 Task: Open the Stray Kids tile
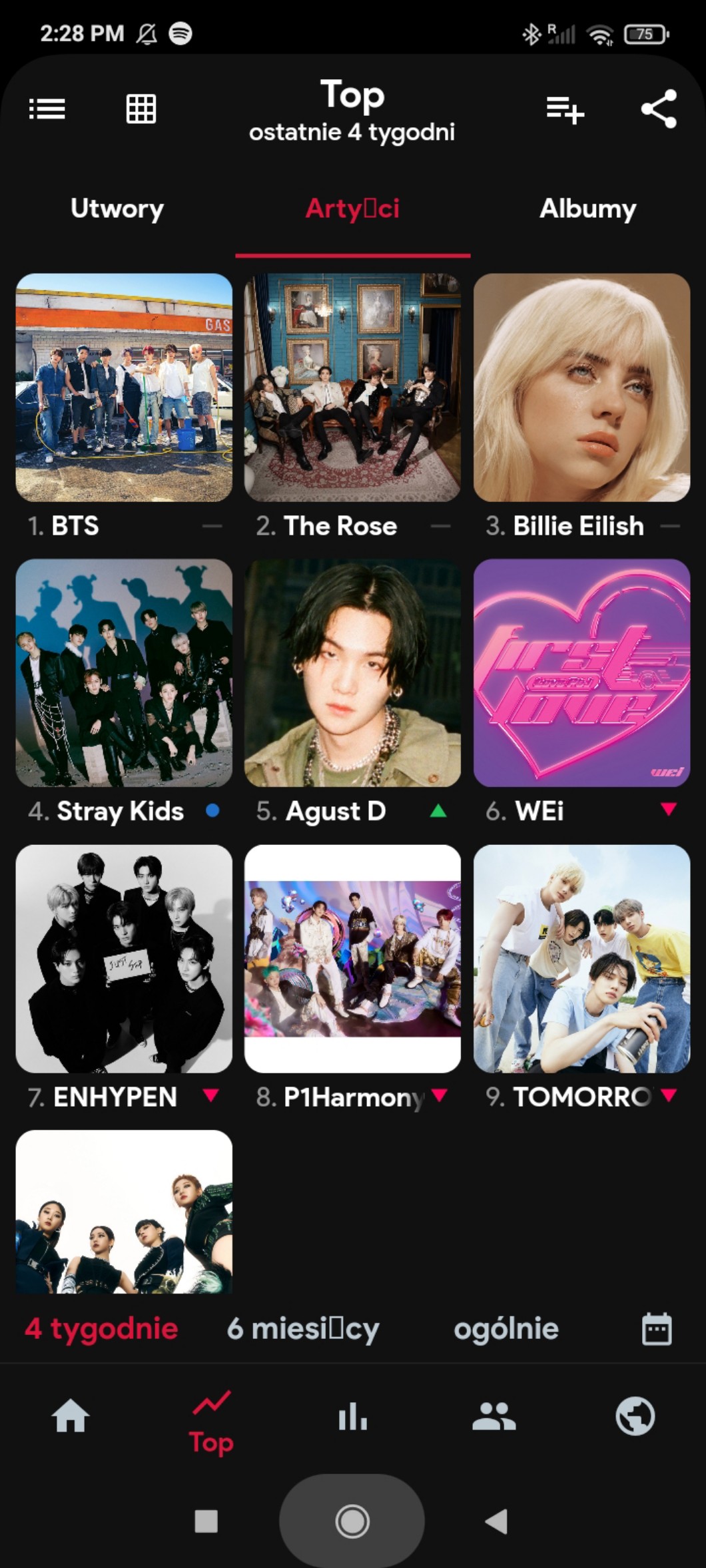124,672
